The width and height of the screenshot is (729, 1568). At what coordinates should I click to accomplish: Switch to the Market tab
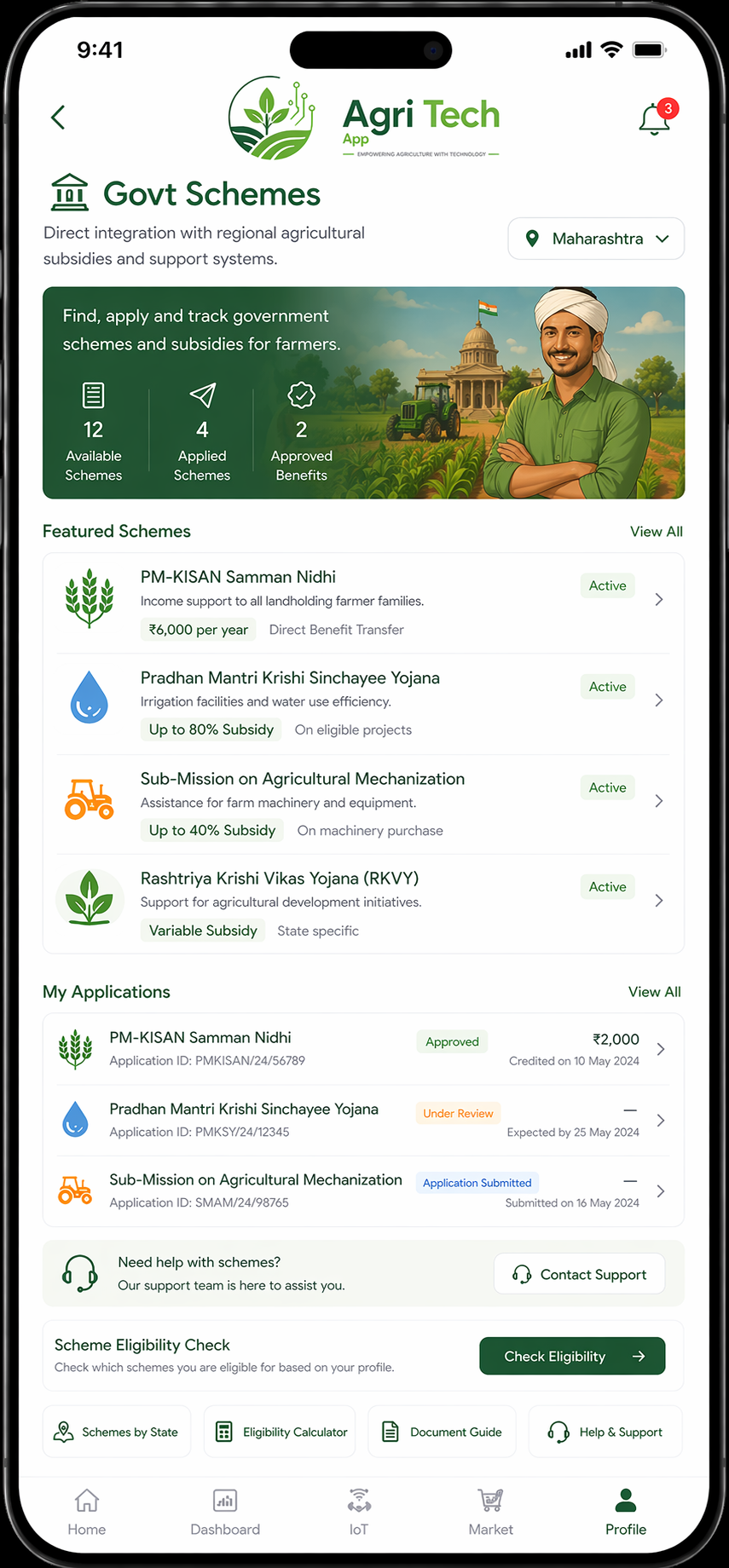click(x=491, y=1512)
